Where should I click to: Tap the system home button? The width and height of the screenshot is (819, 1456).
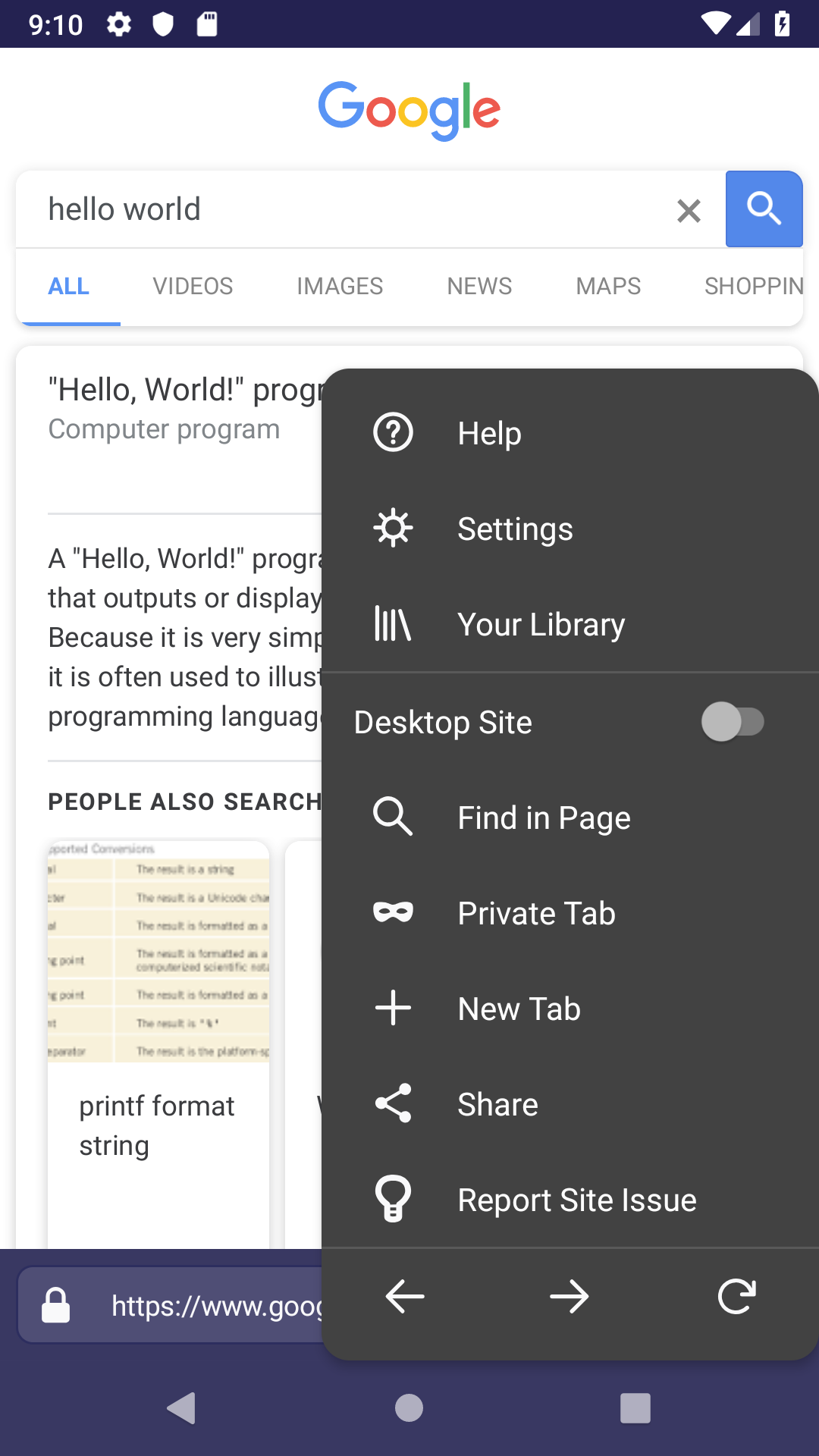[409, 1408]
